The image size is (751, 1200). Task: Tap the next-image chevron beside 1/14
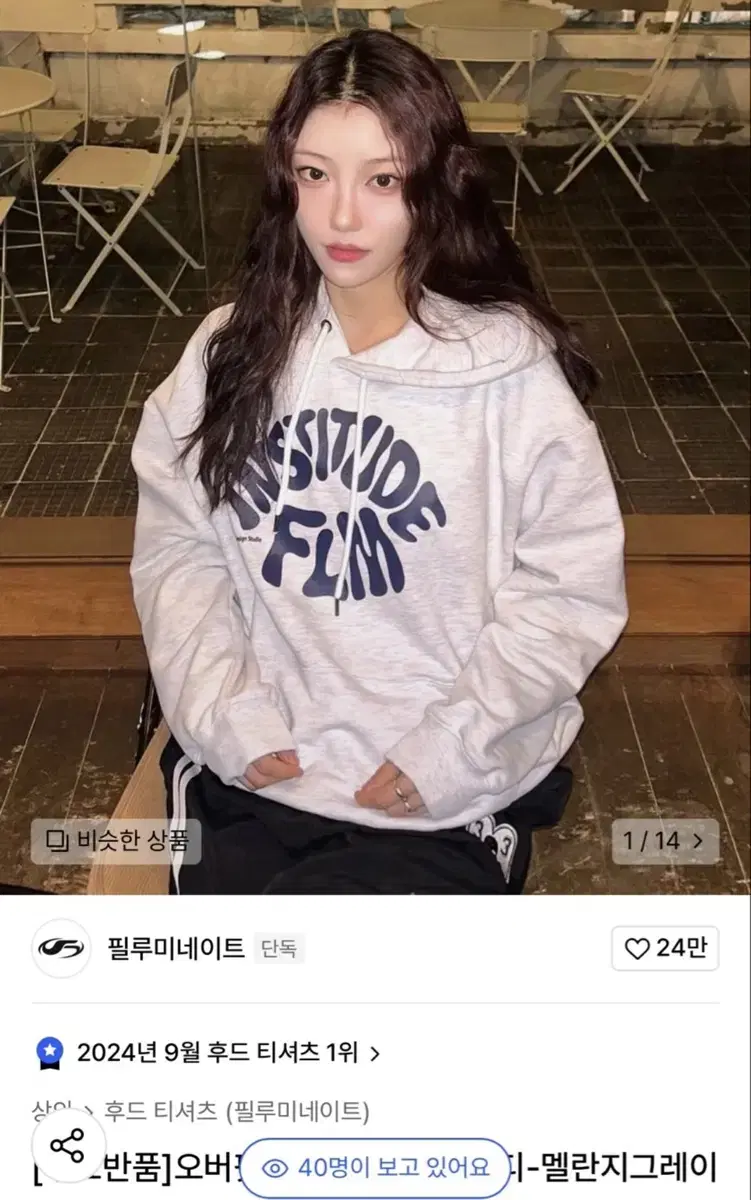pos(700,842)
